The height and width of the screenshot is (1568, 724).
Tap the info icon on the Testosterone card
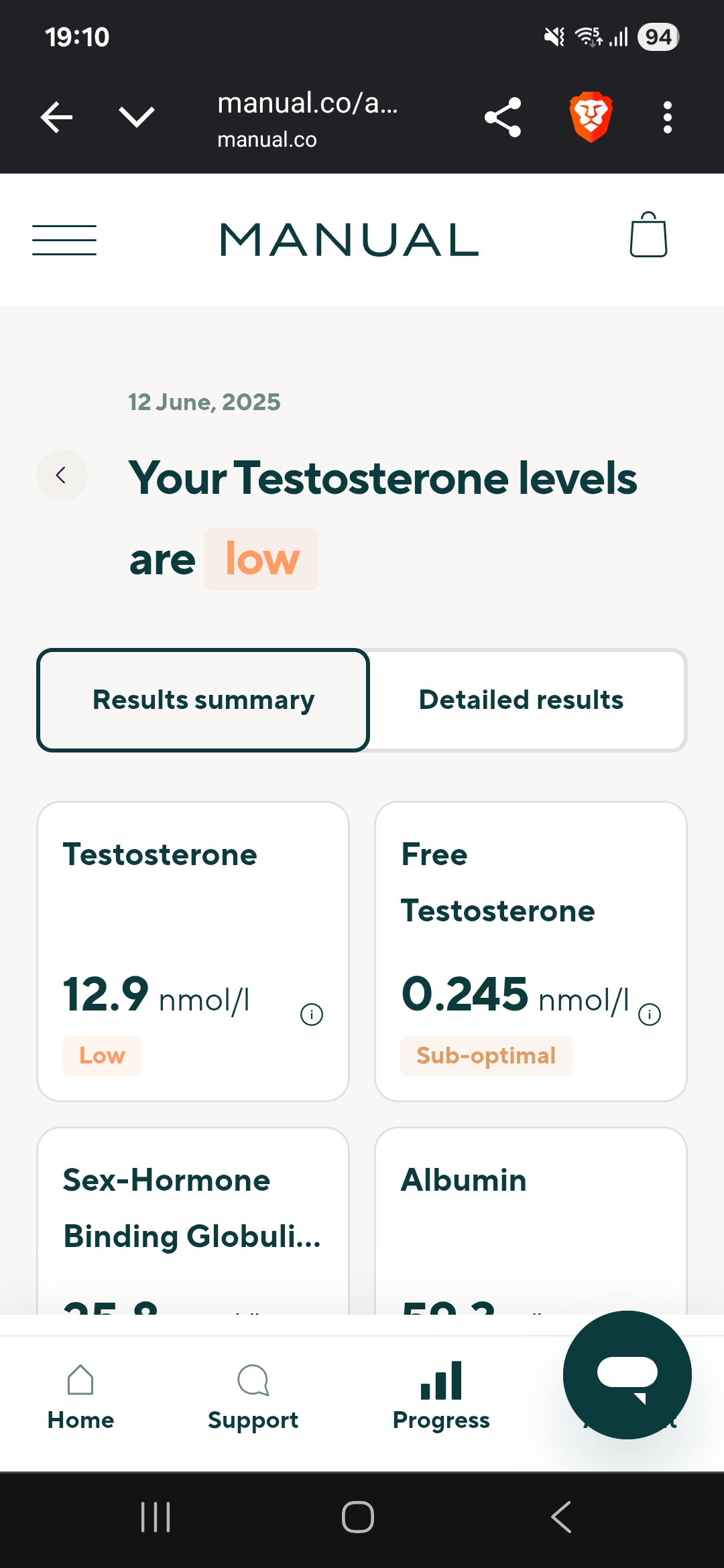point(312,1015)
